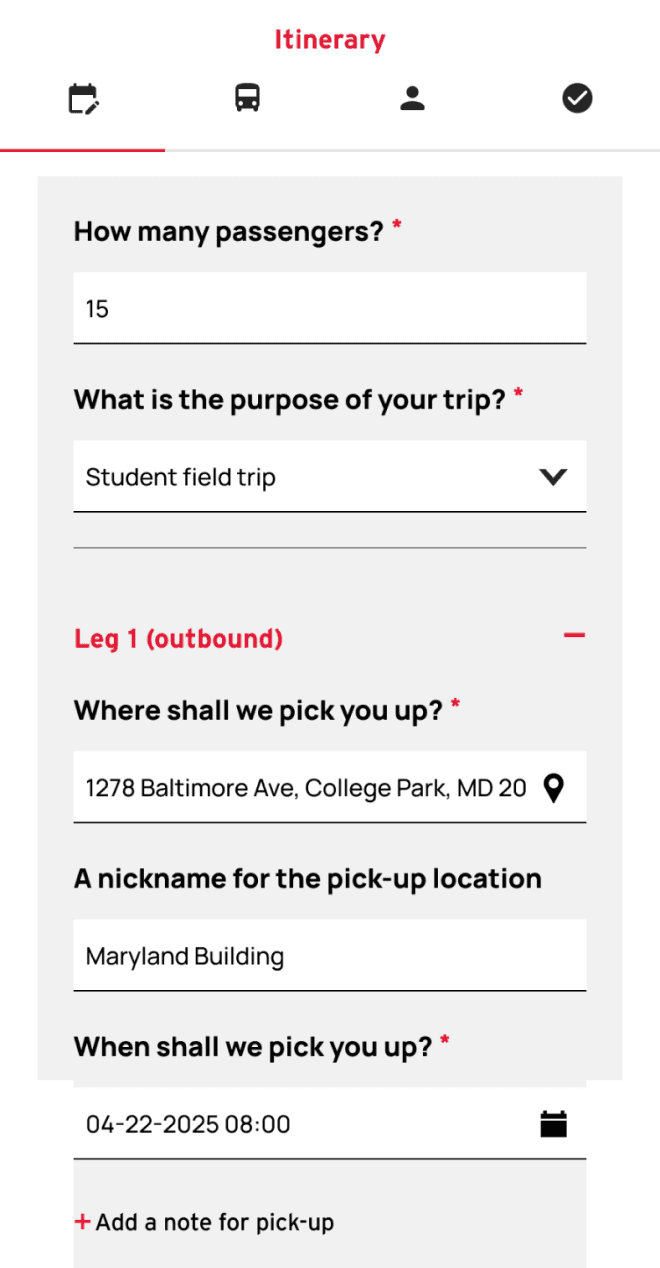660x1268 pixels.
Task: Tap the map pin location icon
Action: [x=553, y=788]
